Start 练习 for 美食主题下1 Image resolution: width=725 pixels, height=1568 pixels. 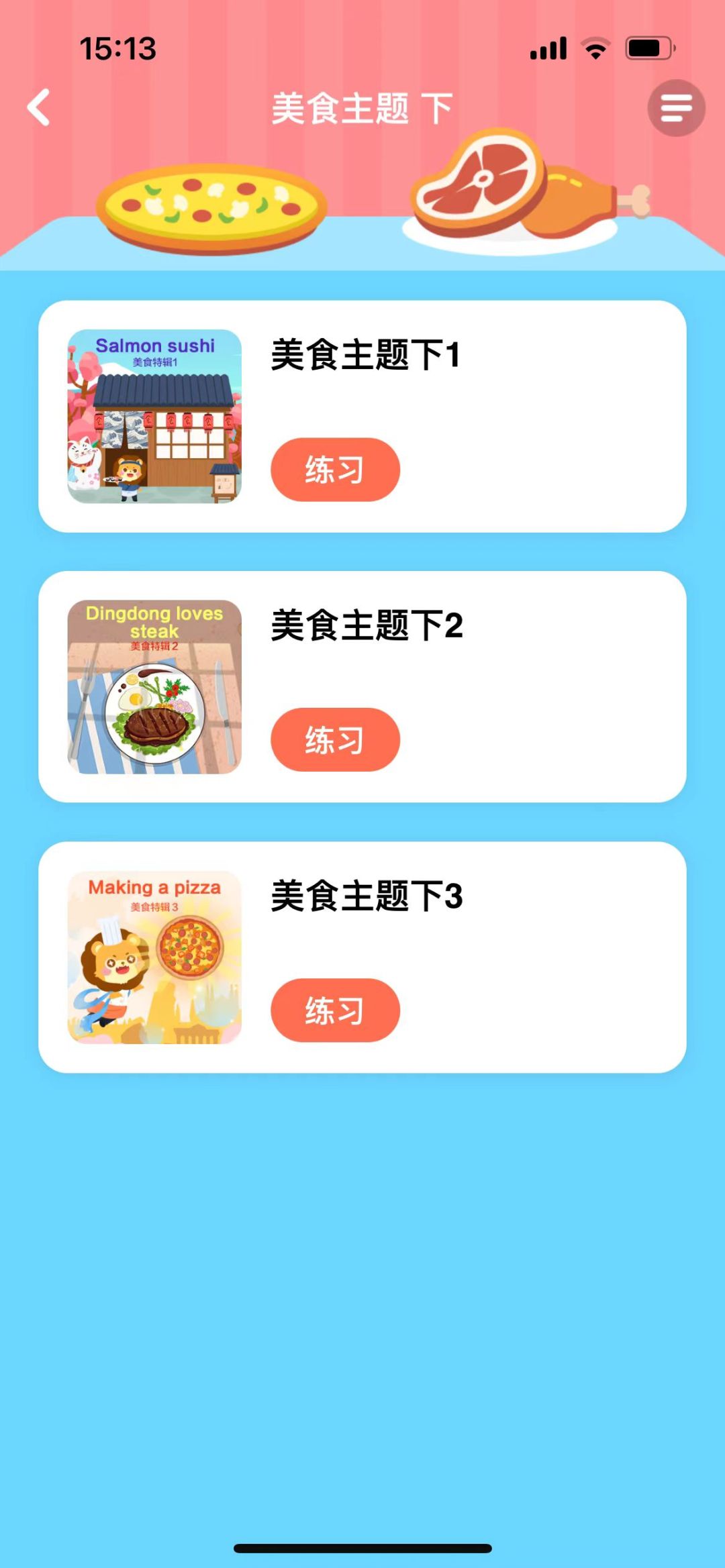pos(335,470)
